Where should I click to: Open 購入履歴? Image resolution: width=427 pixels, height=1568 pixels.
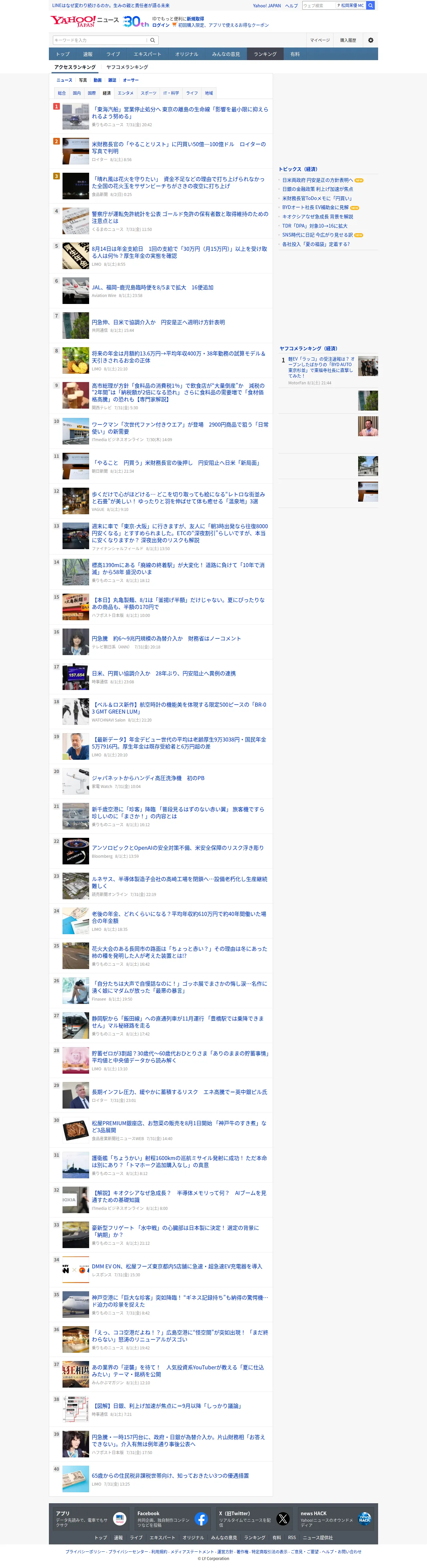[x=348, y=40]
